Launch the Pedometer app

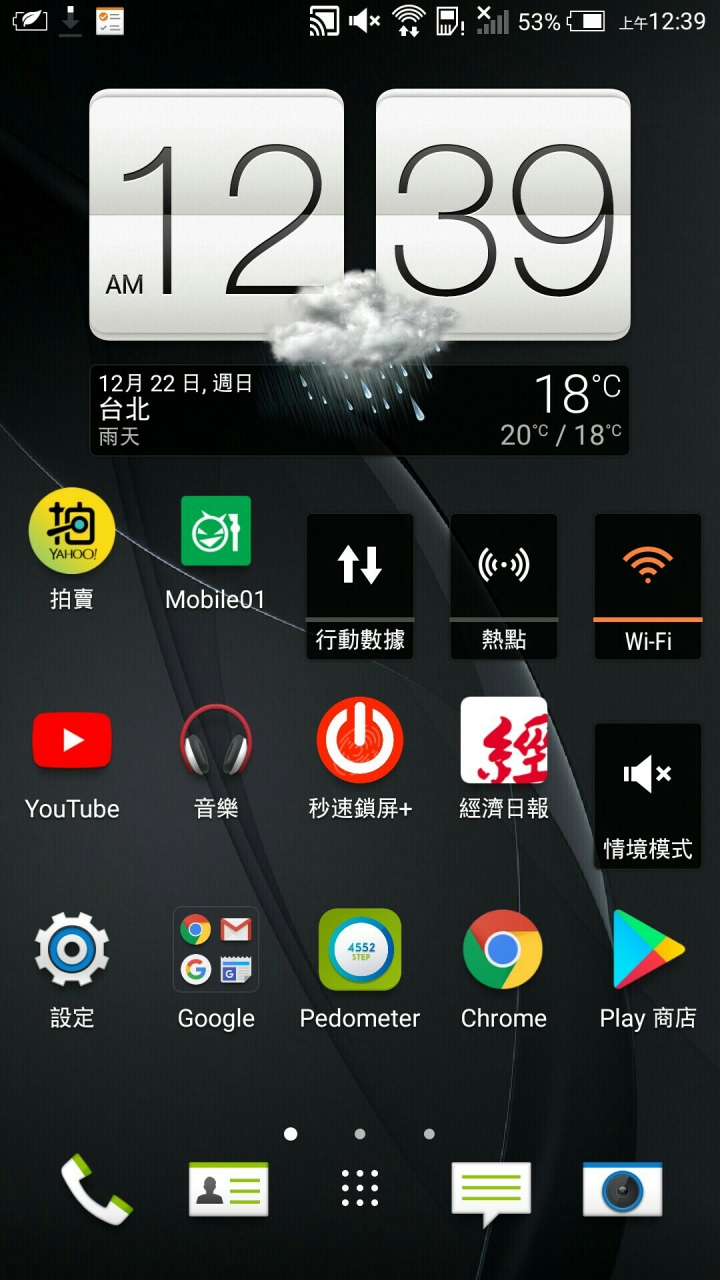(360, 950)
